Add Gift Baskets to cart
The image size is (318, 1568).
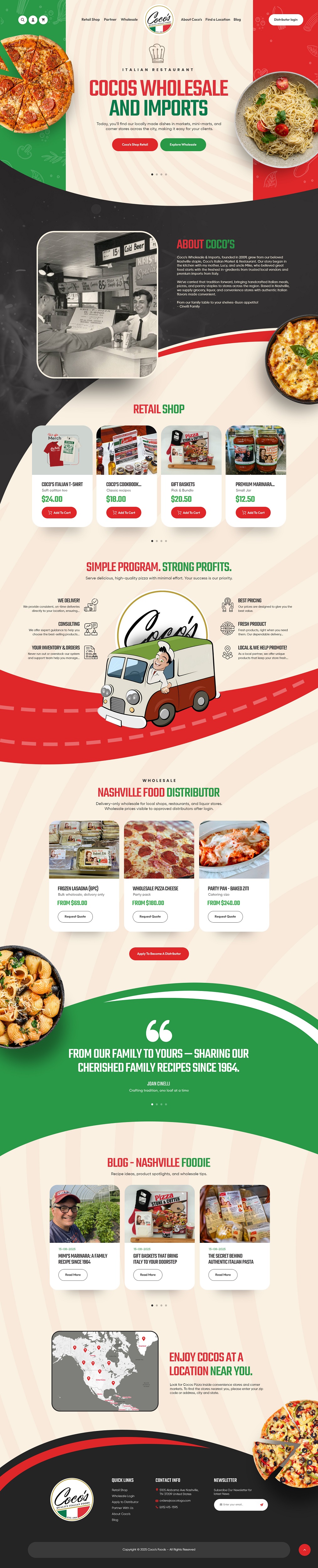tap(188, 512)
